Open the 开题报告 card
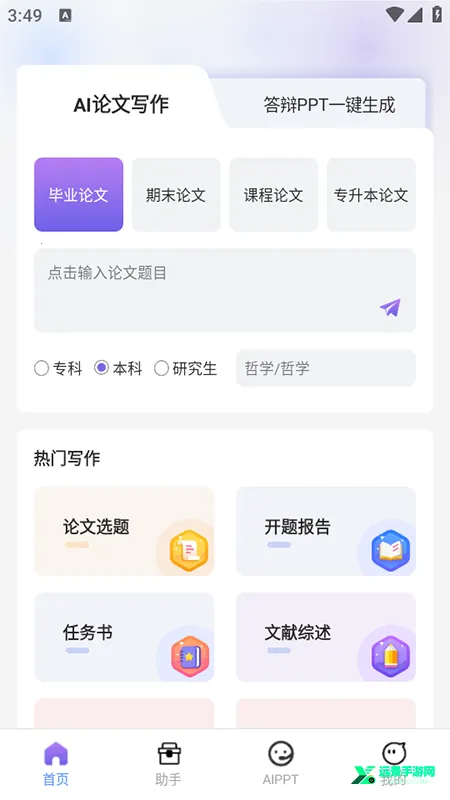450x800 pixels. tap(326, 531)
